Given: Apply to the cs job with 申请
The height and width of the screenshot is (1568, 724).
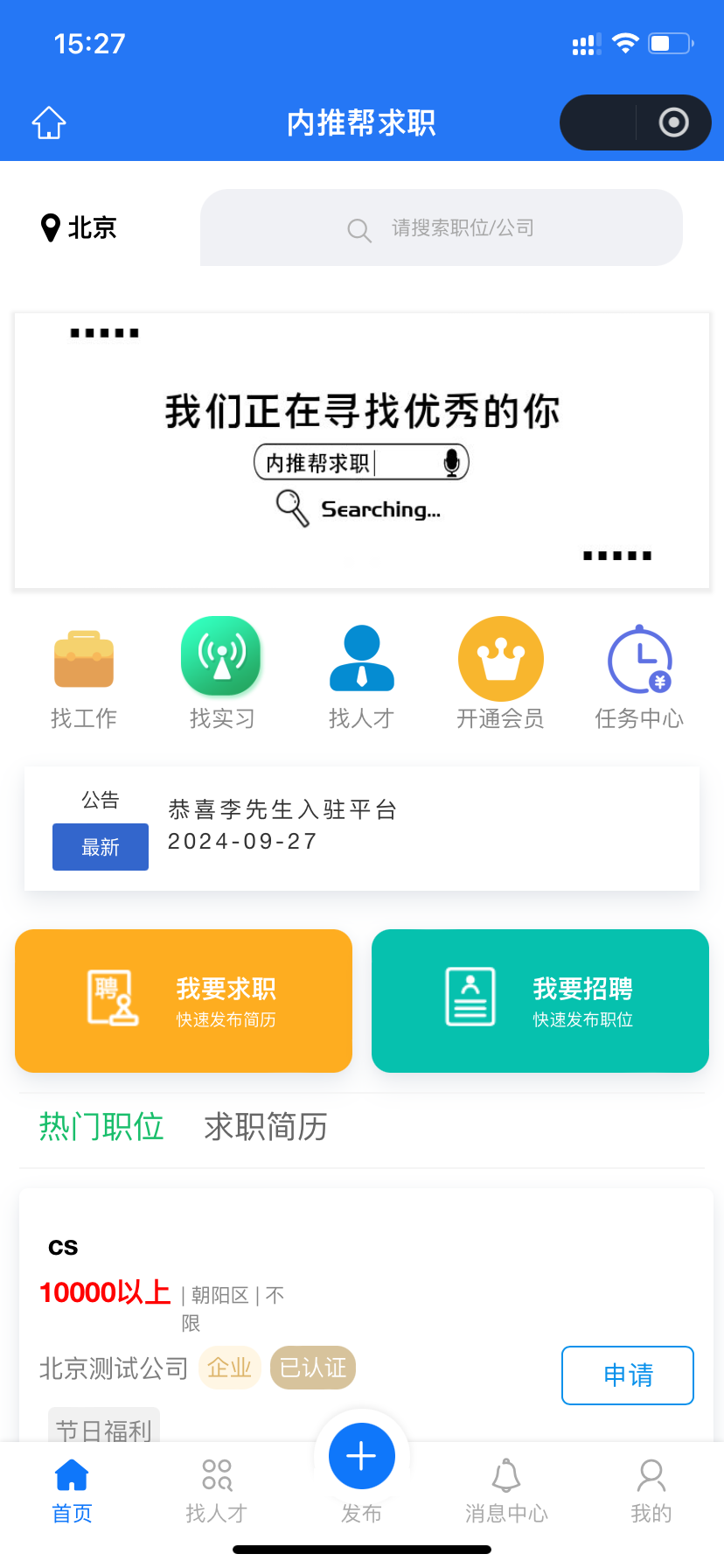Looking at the screenshot, I should (627, 1375).
